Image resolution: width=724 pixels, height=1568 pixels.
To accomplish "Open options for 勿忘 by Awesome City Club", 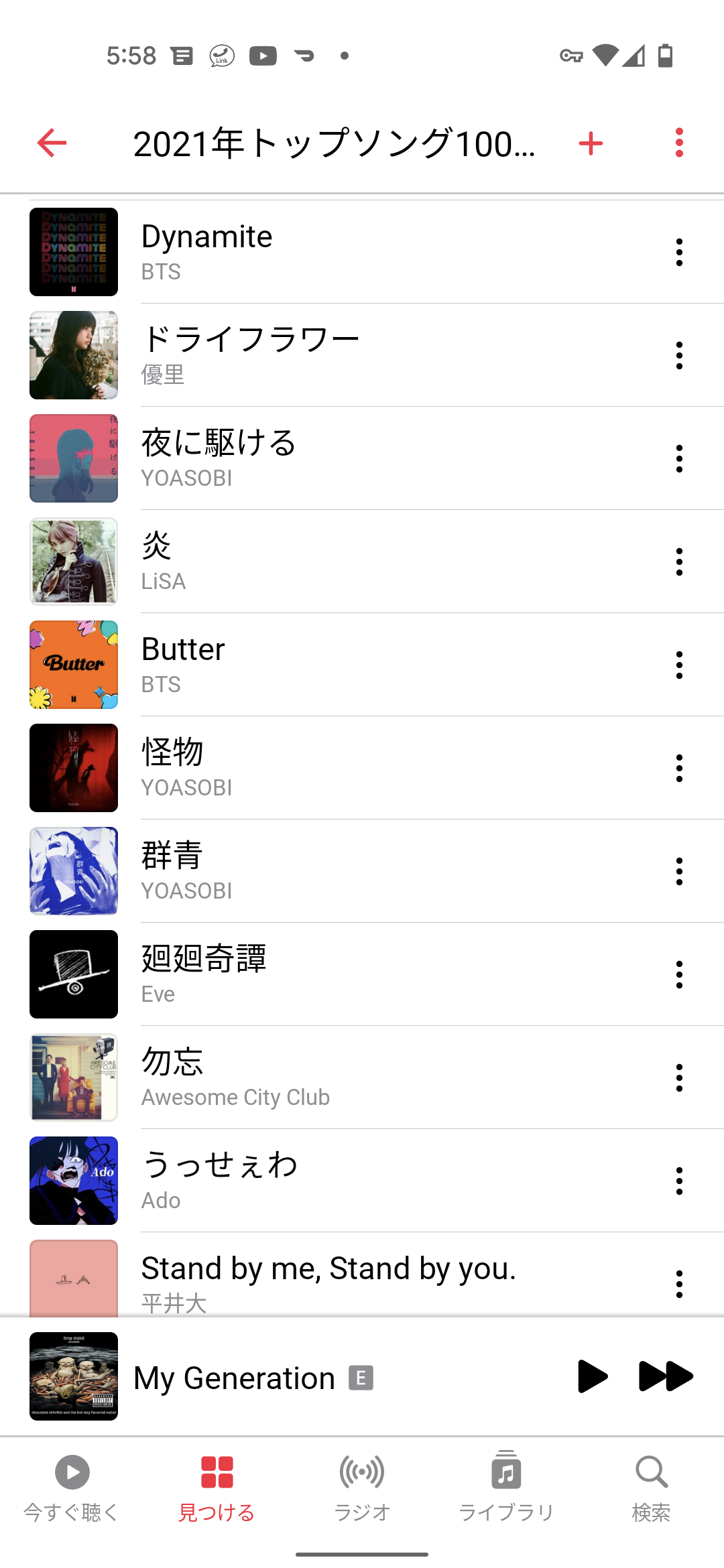I will 679,1078.
